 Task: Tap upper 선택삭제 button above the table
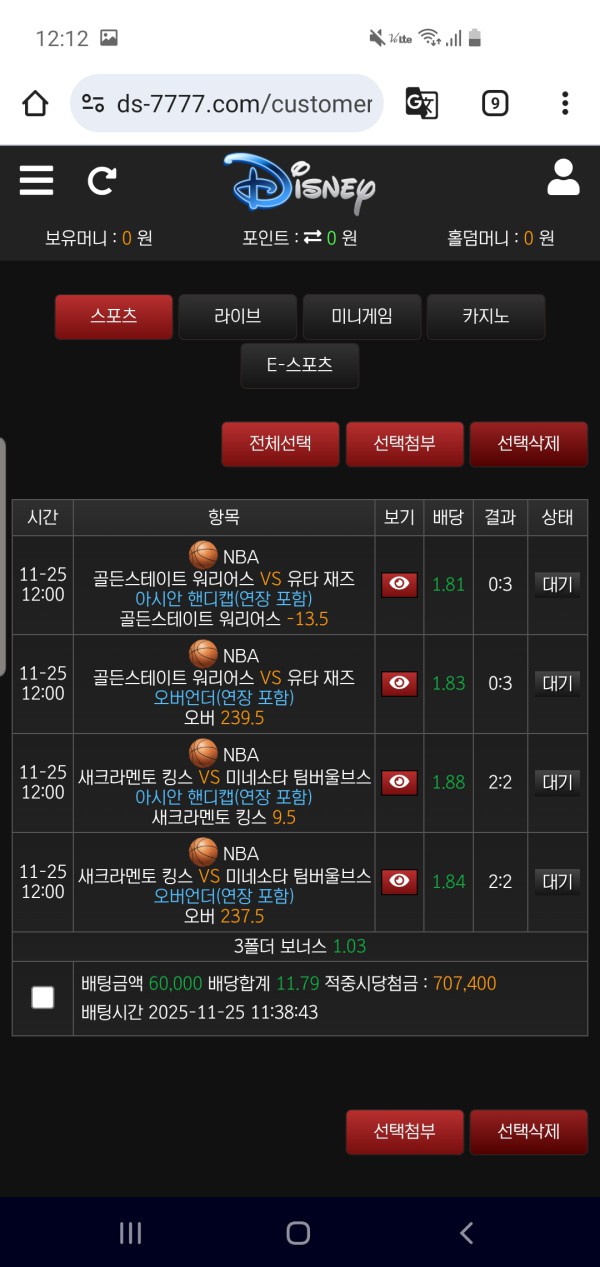click(528, 444)
